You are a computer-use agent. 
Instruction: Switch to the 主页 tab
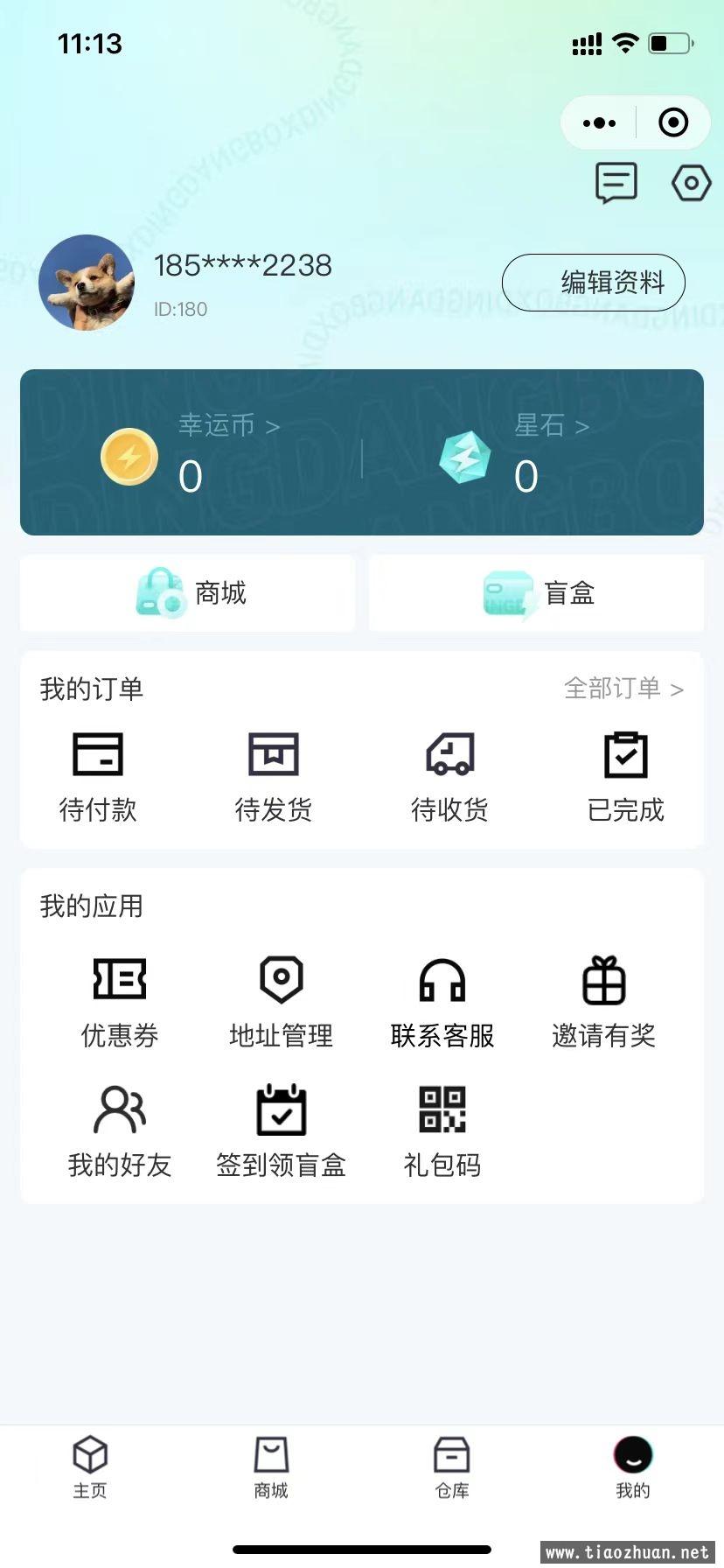(x=90, y=1466)
